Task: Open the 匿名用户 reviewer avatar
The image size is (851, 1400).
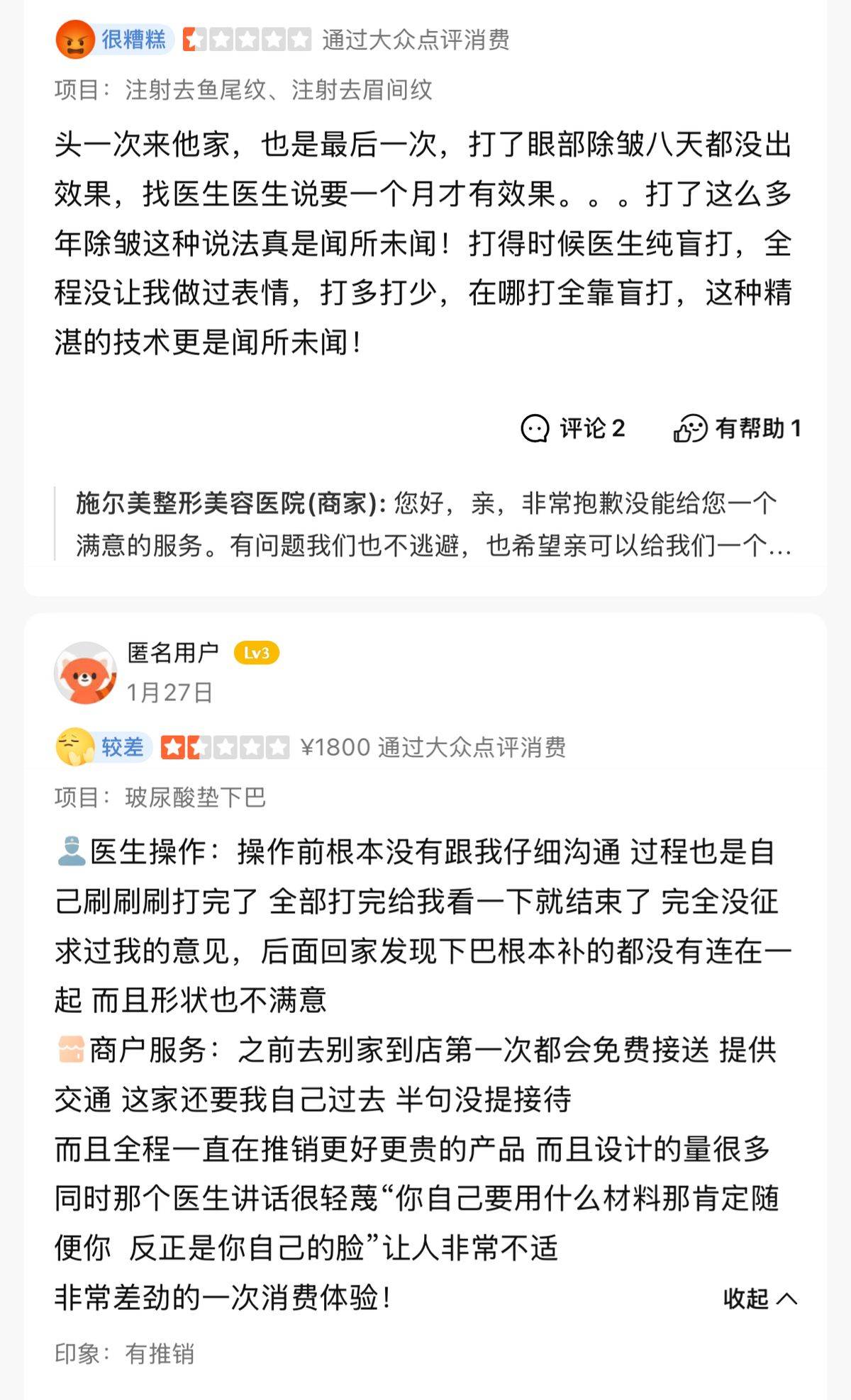Action: coord(86,673)
